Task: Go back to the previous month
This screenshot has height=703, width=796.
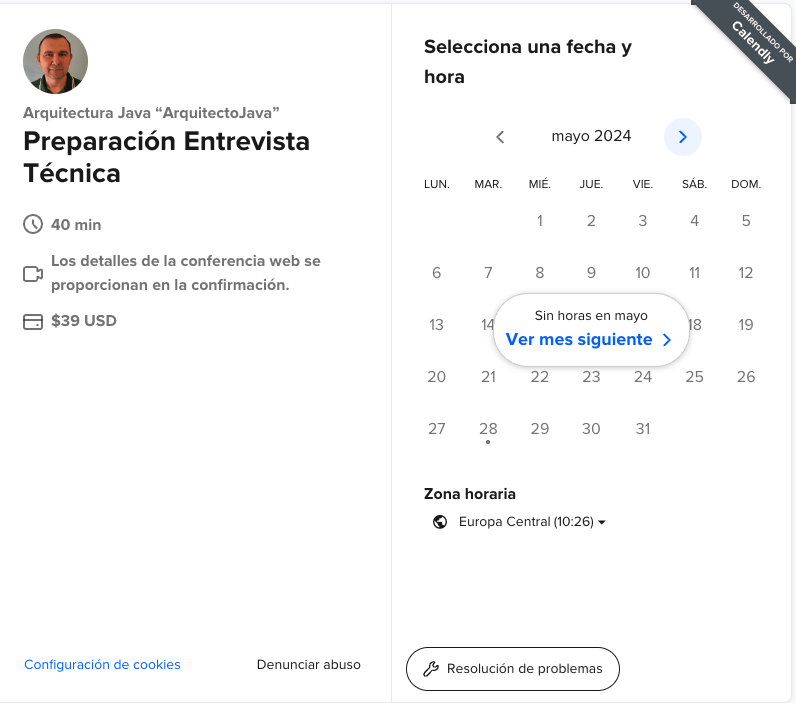Action: click(x=500, y=137)
